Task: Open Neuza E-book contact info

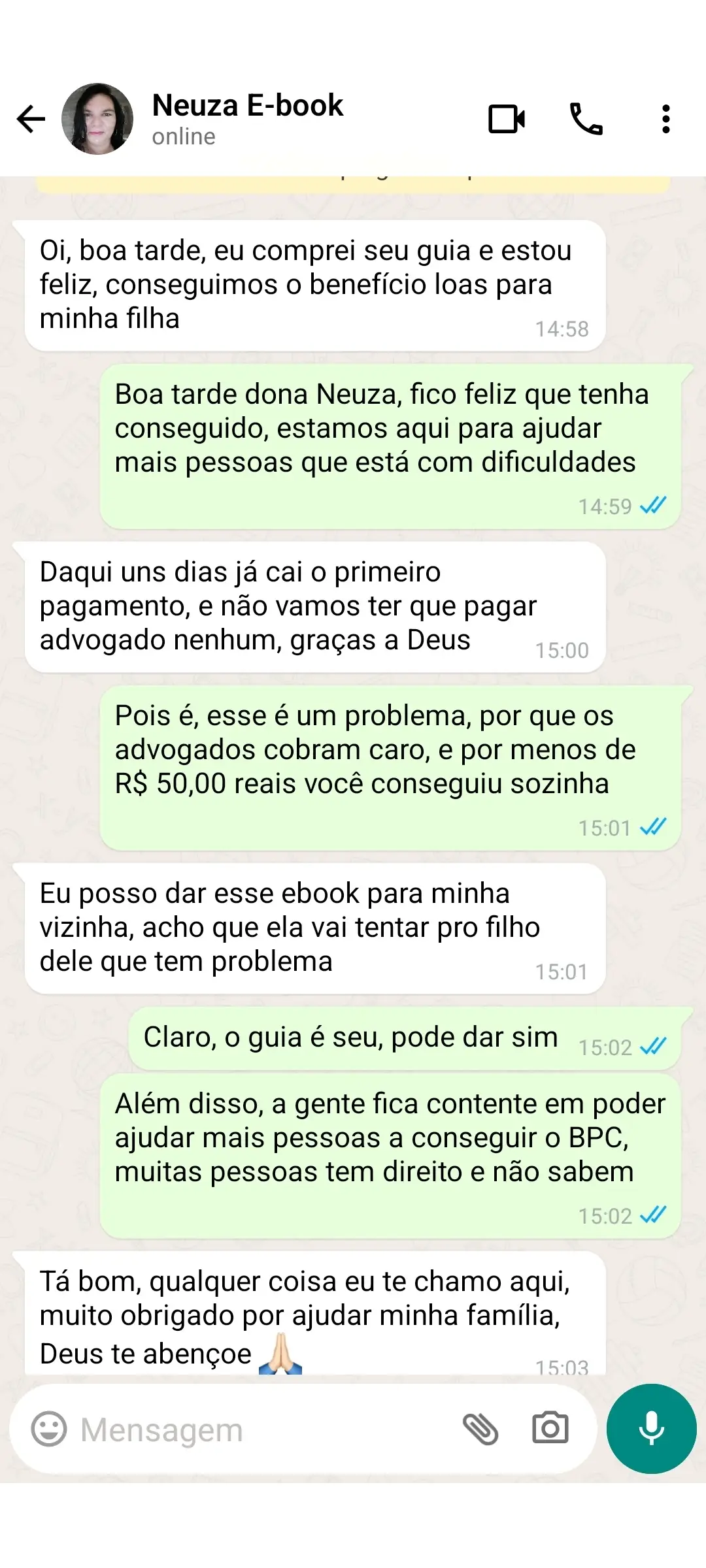Action: tap(248, 119)
